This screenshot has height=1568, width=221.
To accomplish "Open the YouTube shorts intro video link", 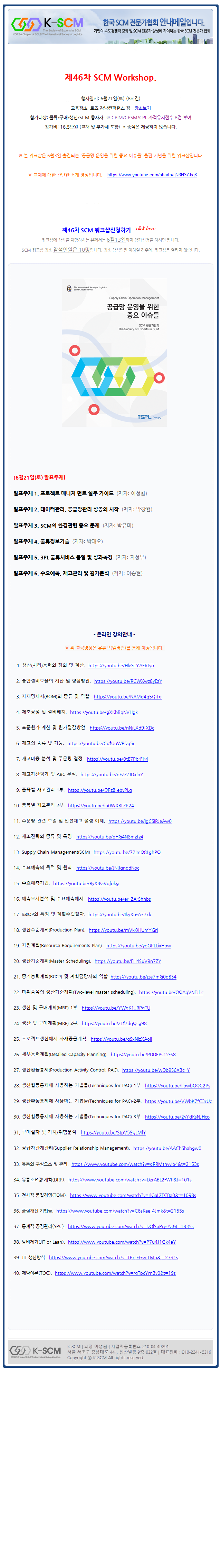I will pos(152,175).
